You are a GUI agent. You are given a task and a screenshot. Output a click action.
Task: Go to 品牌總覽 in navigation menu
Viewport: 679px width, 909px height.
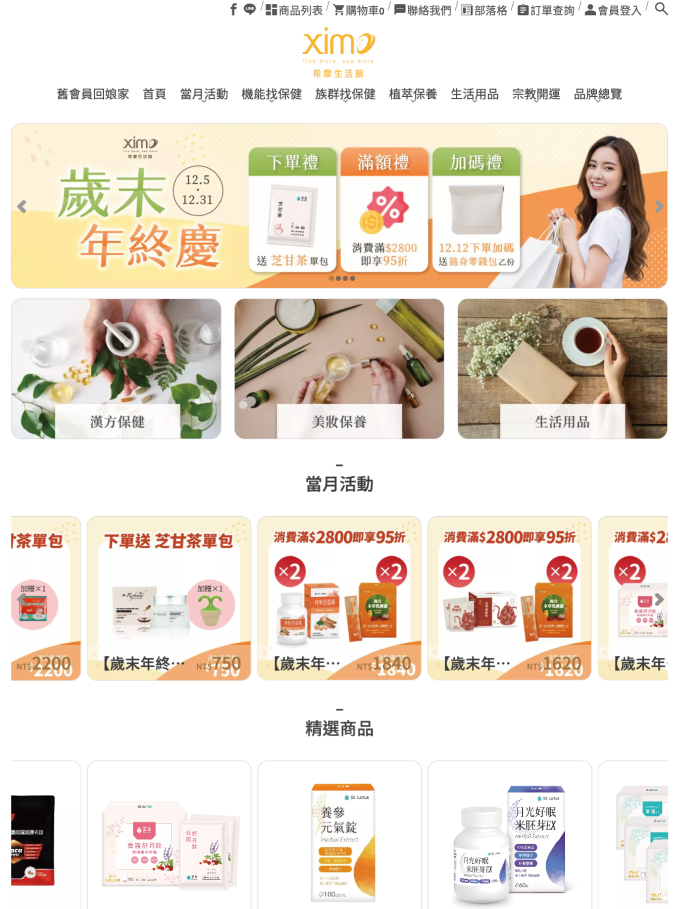coord(598,94)
